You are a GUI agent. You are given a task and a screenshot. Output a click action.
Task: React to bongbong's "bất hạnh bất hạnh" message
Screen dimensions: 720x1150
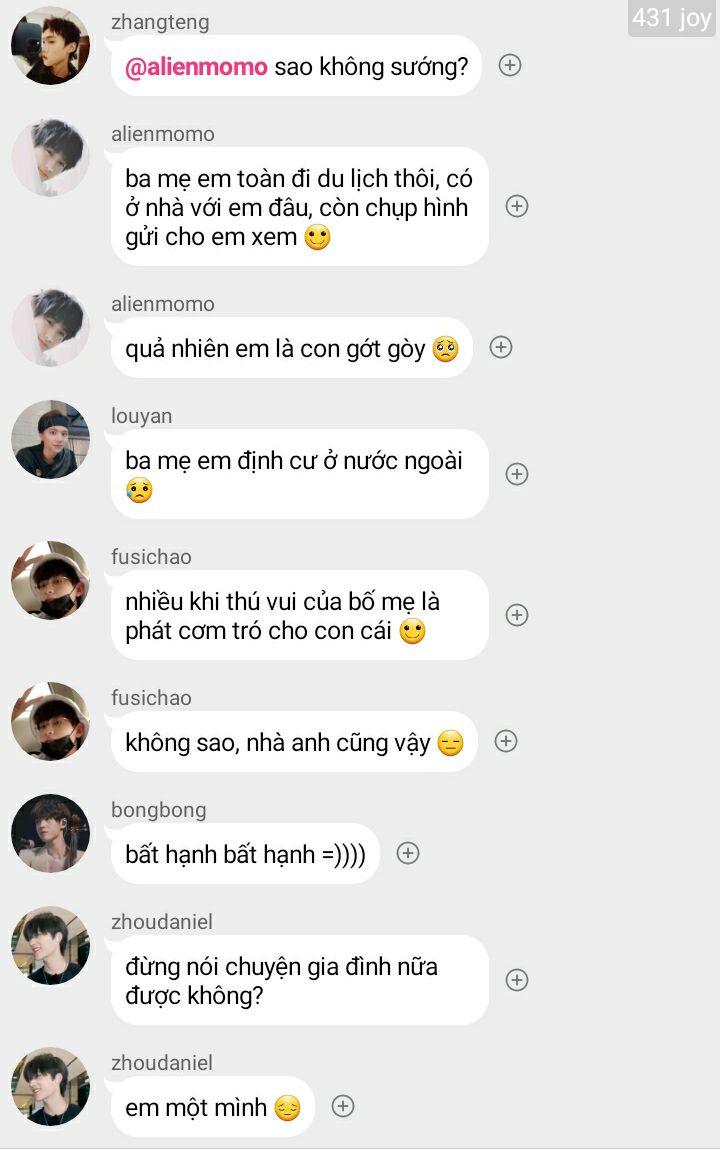(x=408, y=853)
